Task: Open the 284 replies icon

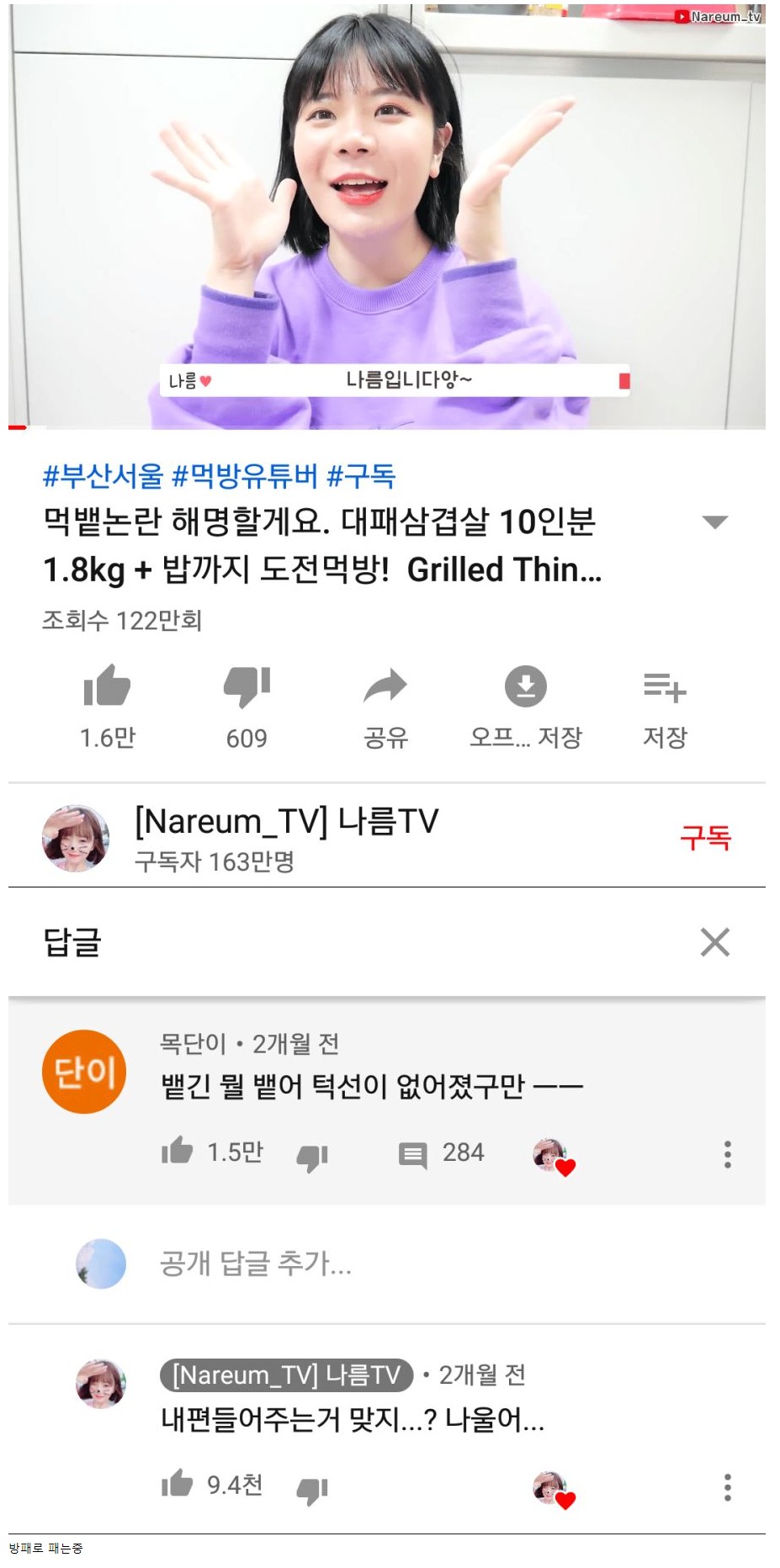Action: pos(412,1155)
